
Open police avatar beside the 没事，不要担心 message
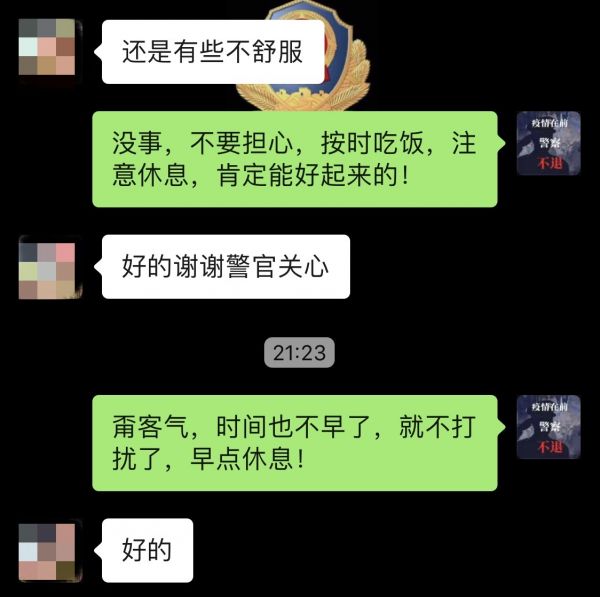tap(549, 143)
